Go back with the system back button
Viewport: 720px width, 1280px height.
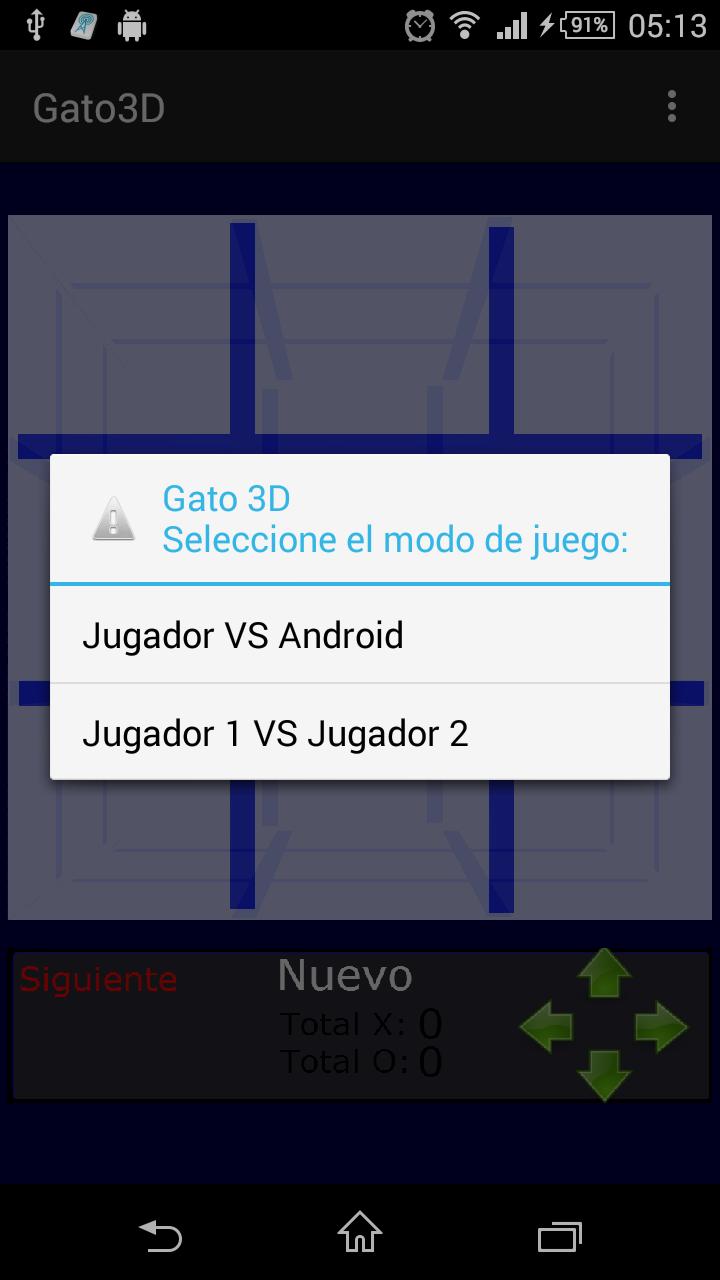[160, 1235]
